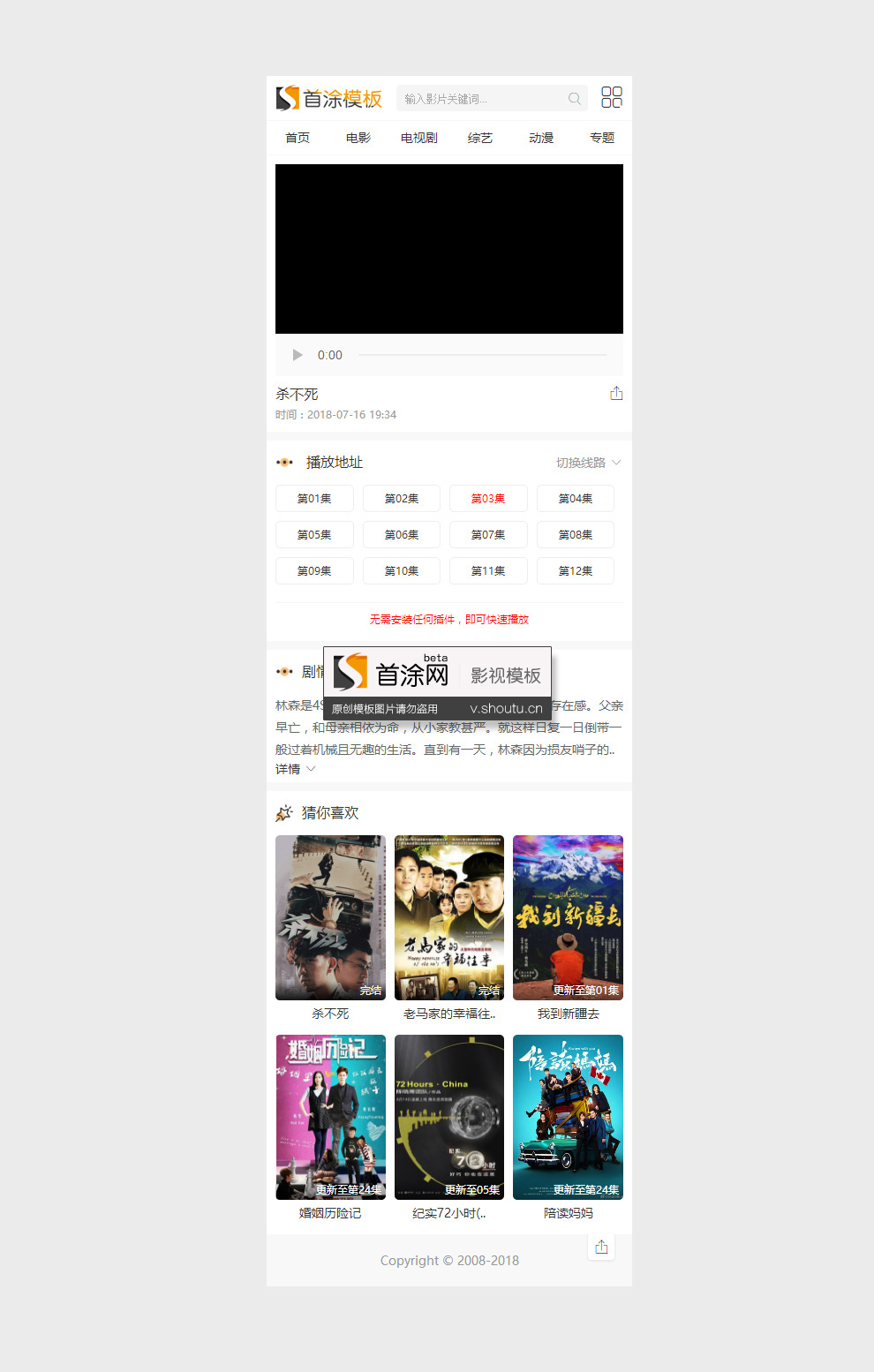Open the 专题 tab
This screenshot has height=1372, width=874.
pyautogui.click(x=601, y=138)
